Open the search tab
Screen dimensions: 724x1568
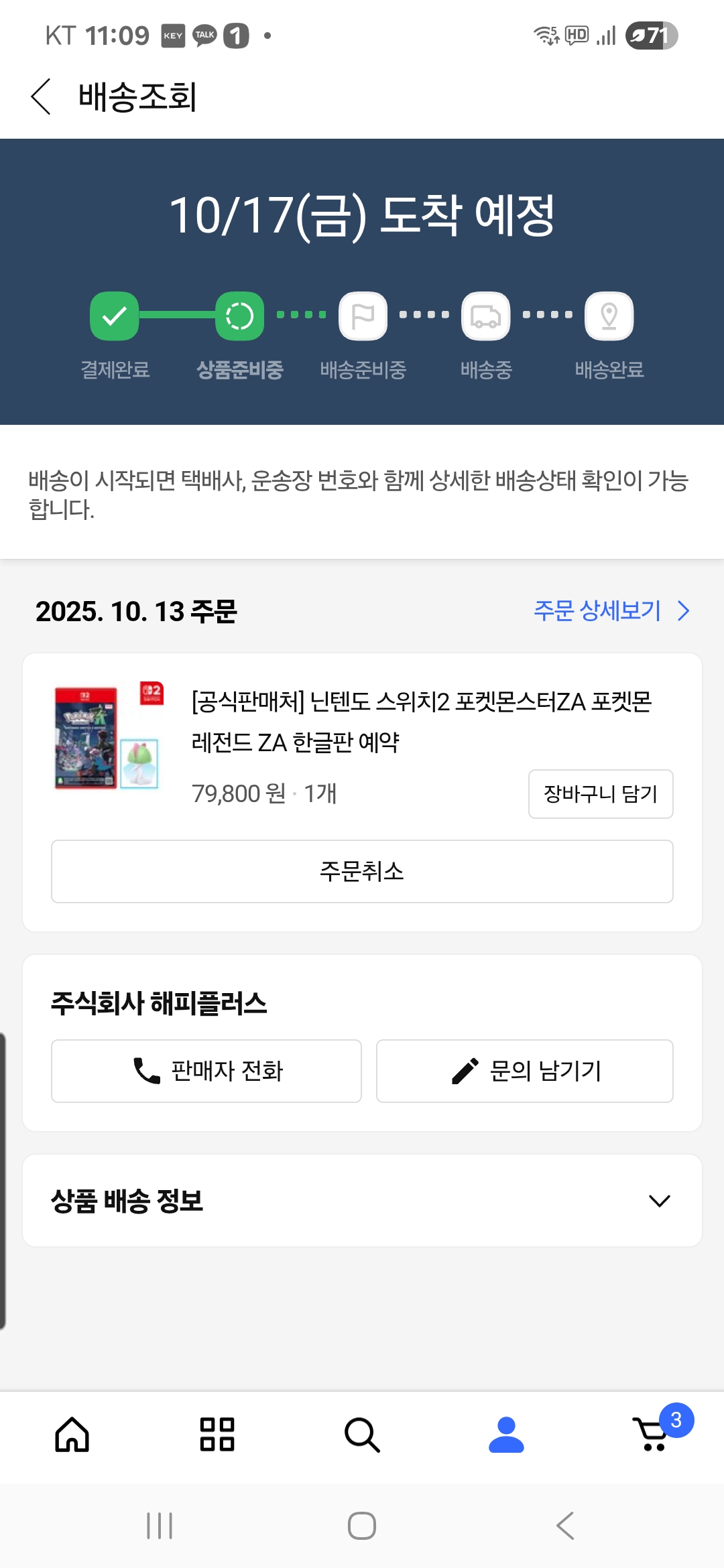coord(362,1435)
